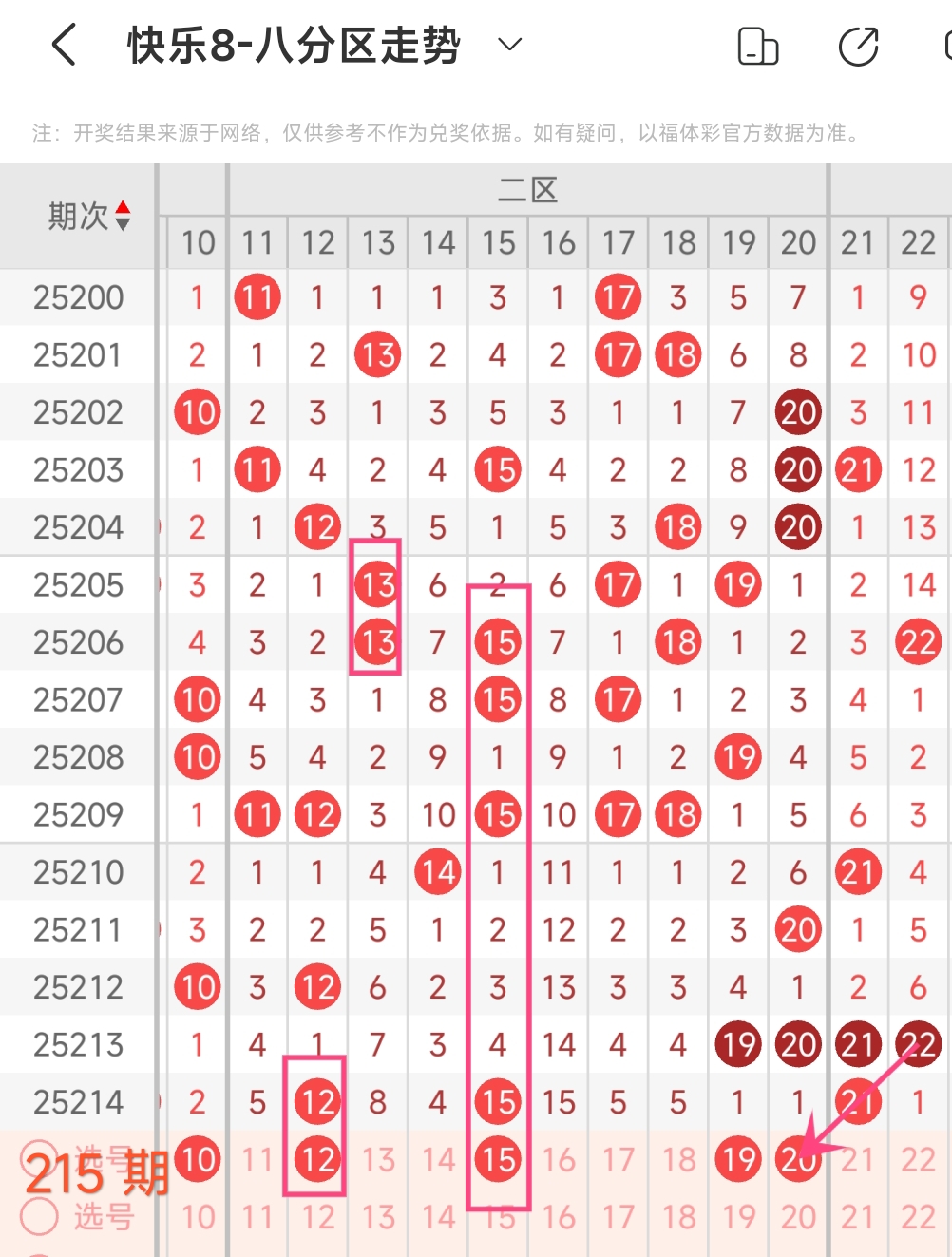Viewport: 952px width, 1257px height.
Task: Deselect the red-circled 10 in the selection row
Action: pos(198,1159)
